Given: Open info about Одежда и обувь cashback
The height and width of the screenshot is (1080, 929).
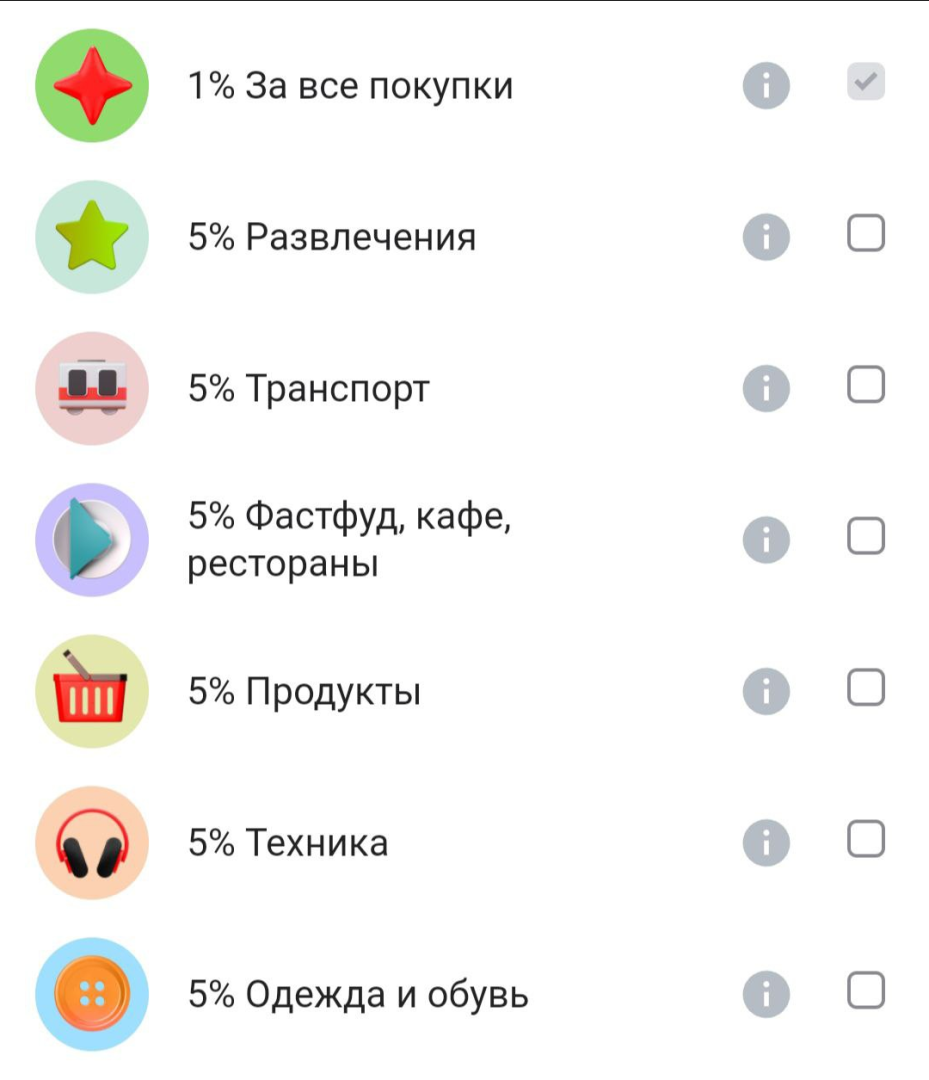Looking at the screenshot, I should tap(766, 992).
